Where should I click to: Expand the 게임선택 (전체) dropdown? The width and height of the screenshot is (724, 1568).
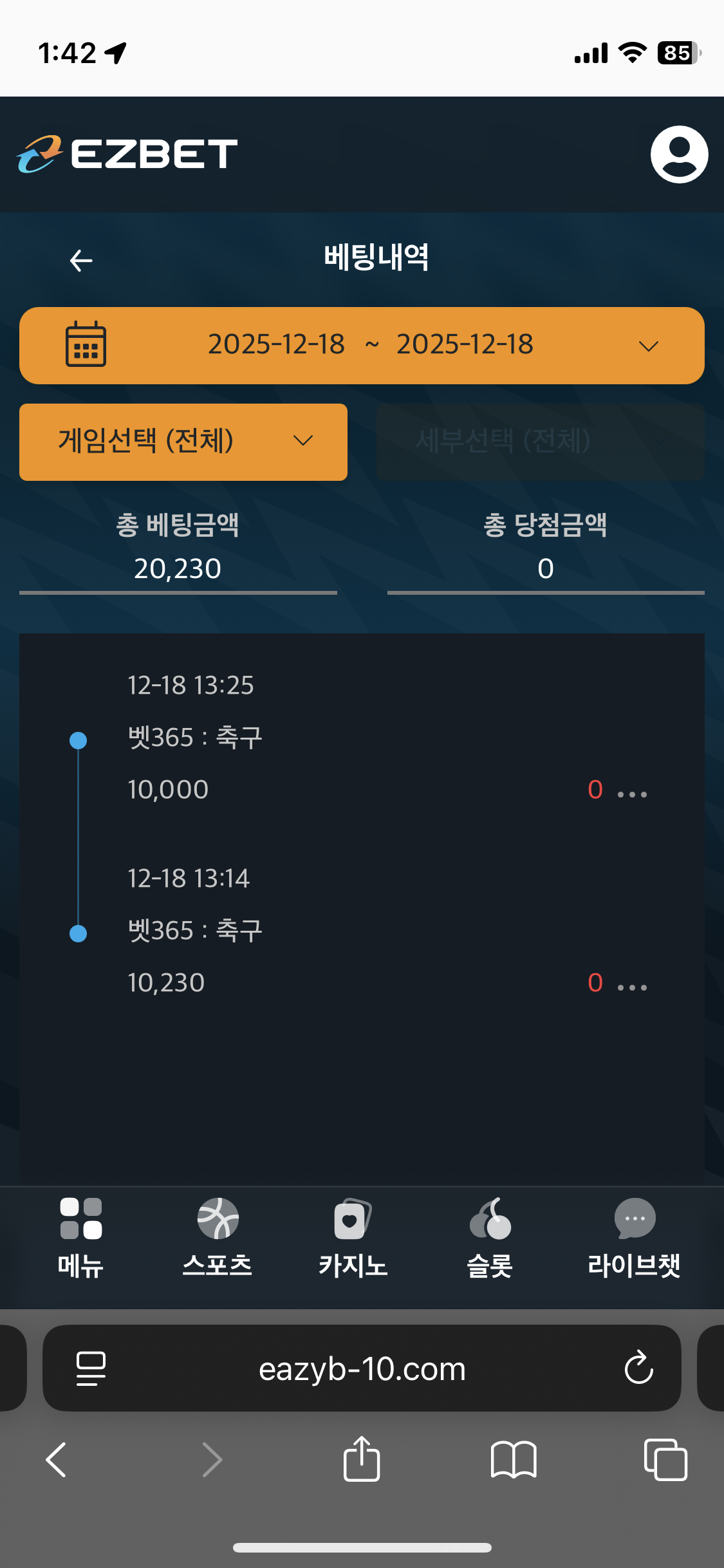183,442
